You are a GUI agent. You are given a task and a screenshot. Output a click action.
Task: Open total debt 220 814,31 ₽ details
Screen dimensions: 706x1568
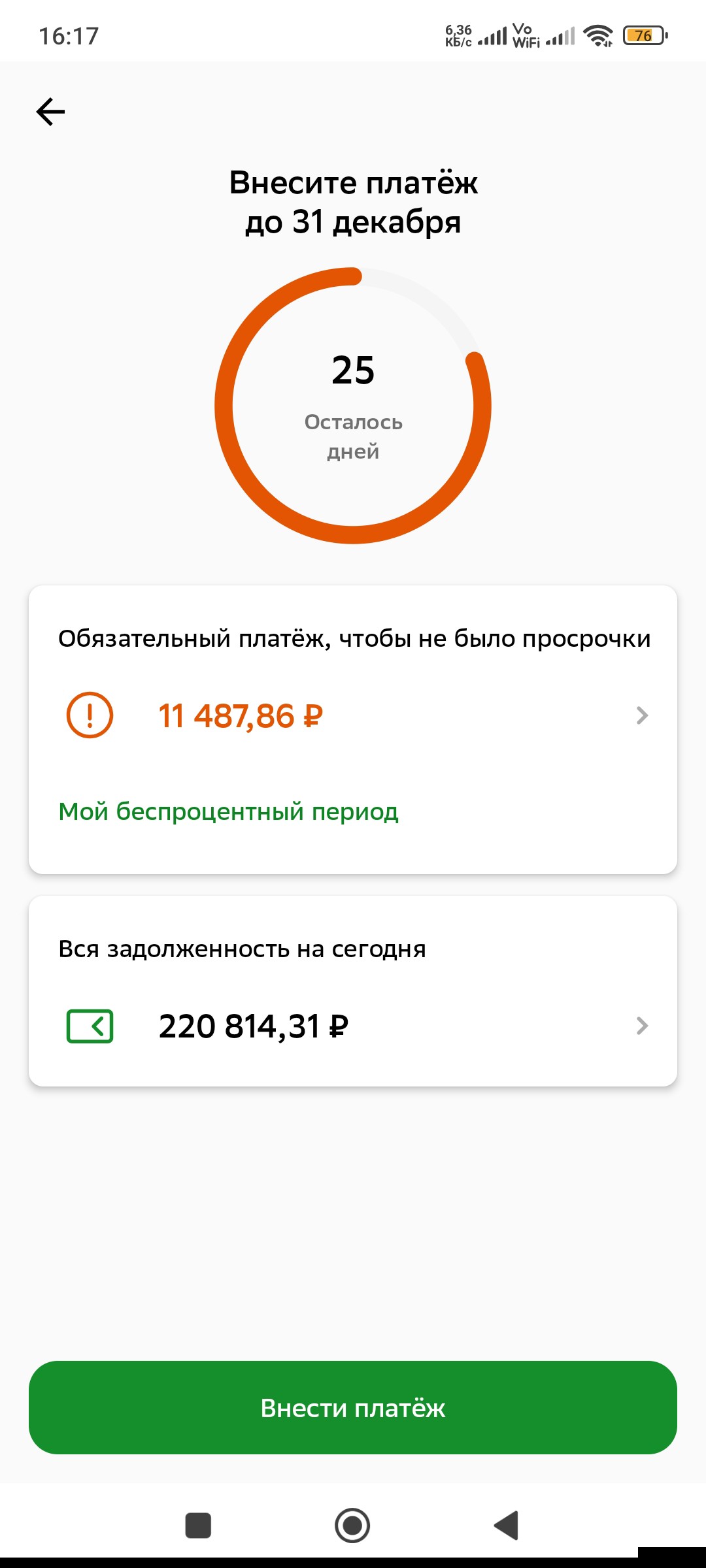click(353, 1026)
